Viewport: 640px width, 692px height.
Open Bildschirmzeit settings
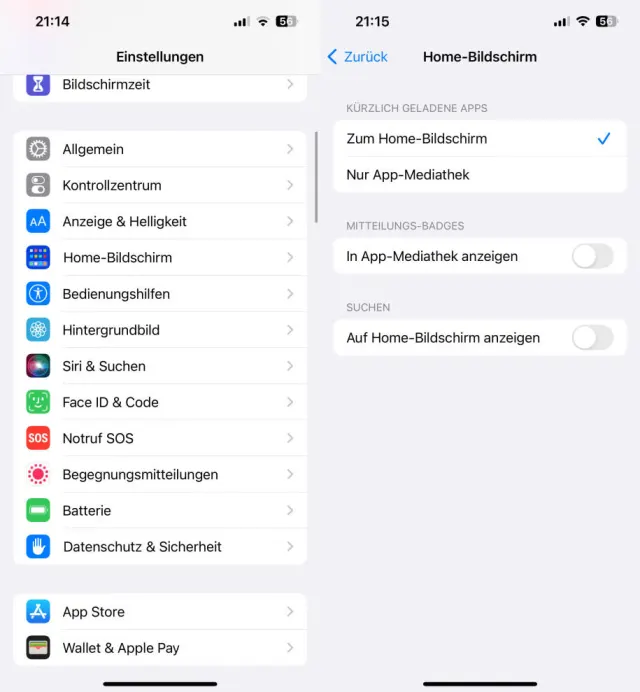(x=160, y=85)
